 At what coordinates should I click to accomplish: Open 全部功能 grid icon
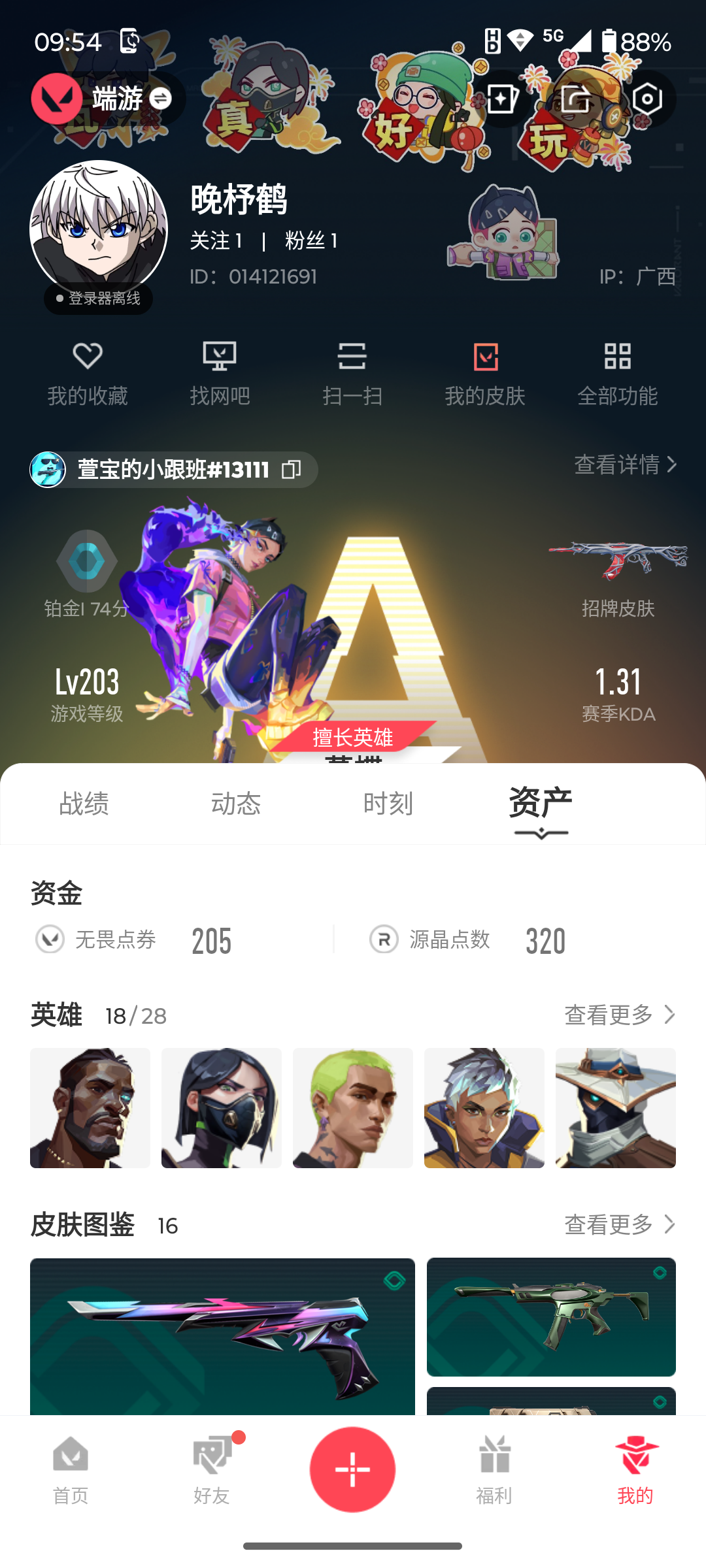[x=618, y=372]
